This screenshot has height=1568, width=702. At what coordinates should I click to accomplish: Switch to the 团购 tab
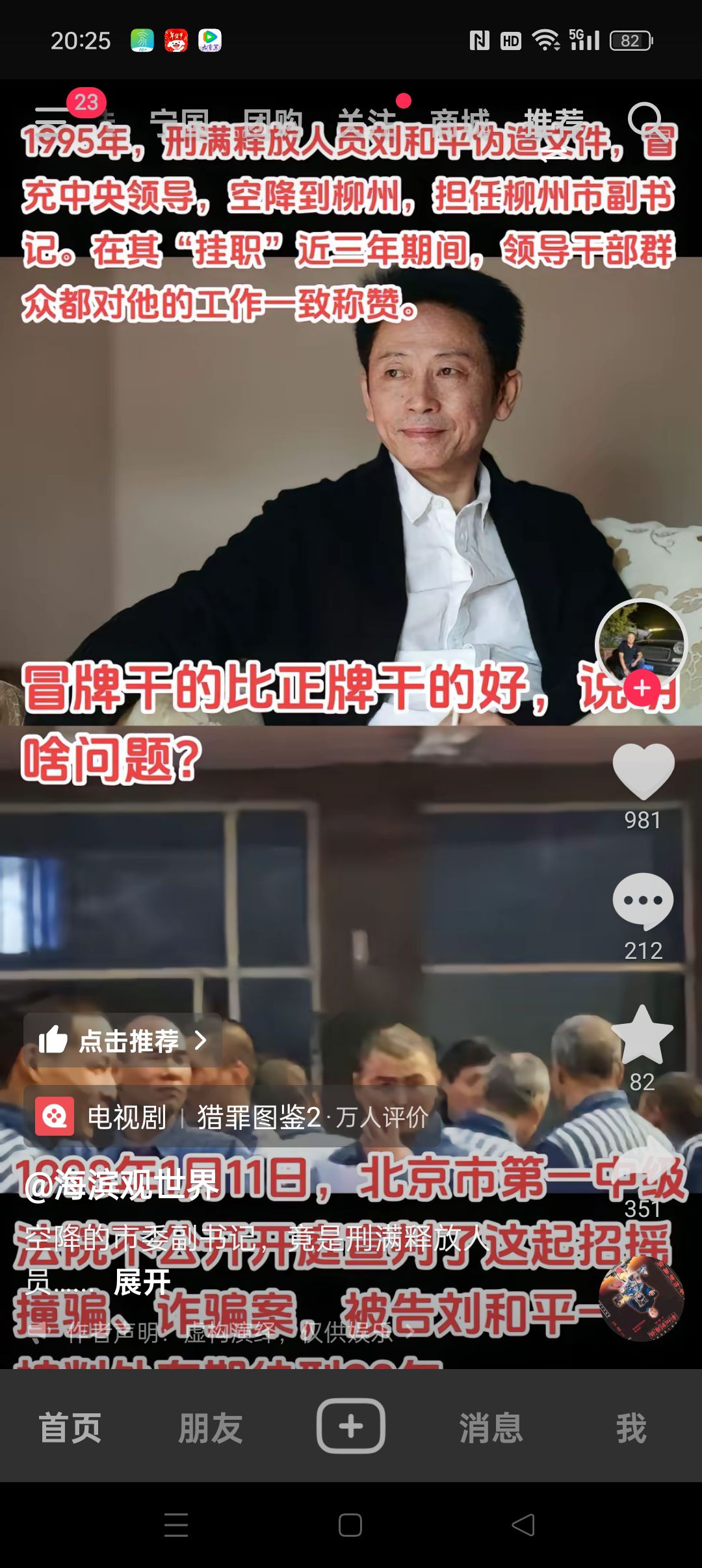pyautogui.click(x=273, y=121)
